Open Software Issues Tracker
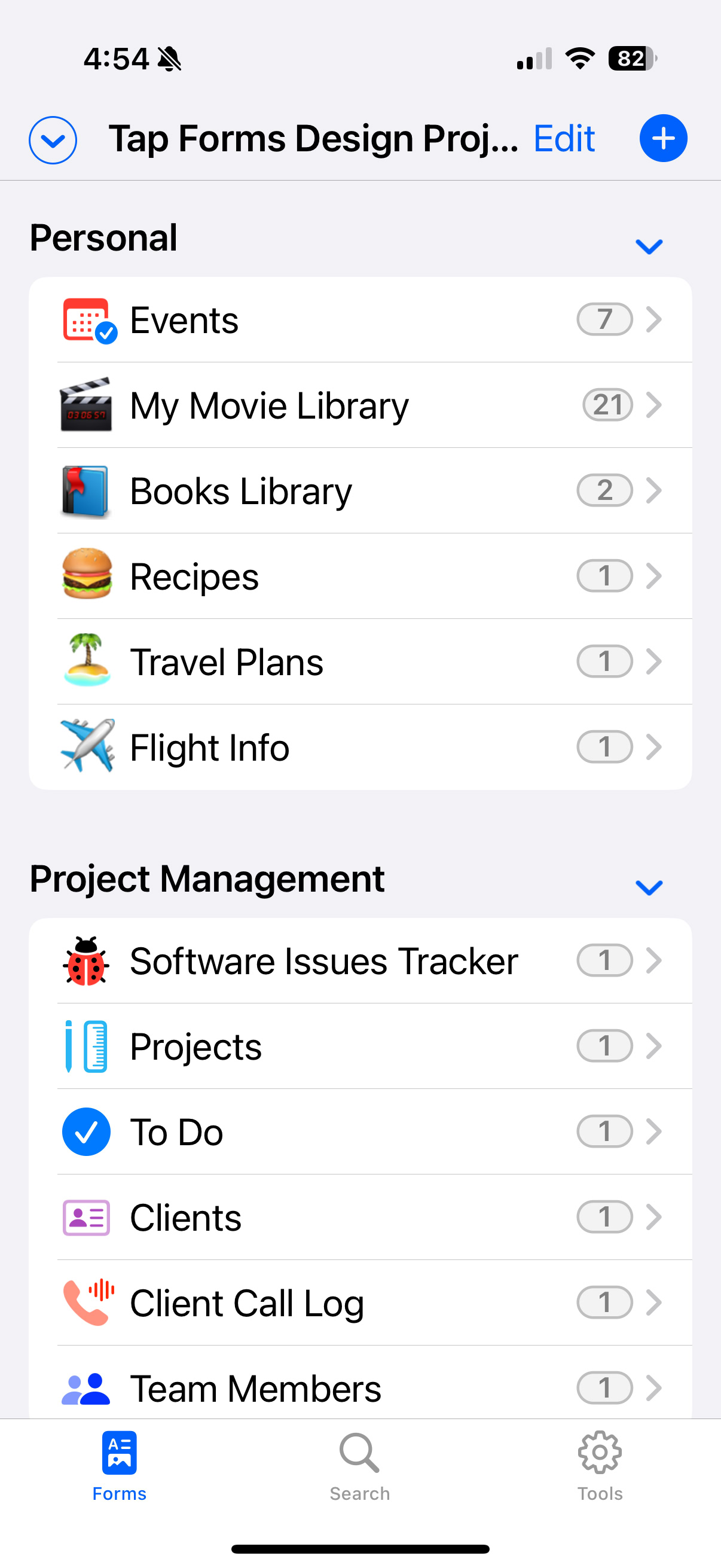Viewport: 721px width, 1568px height. point(359,961)
